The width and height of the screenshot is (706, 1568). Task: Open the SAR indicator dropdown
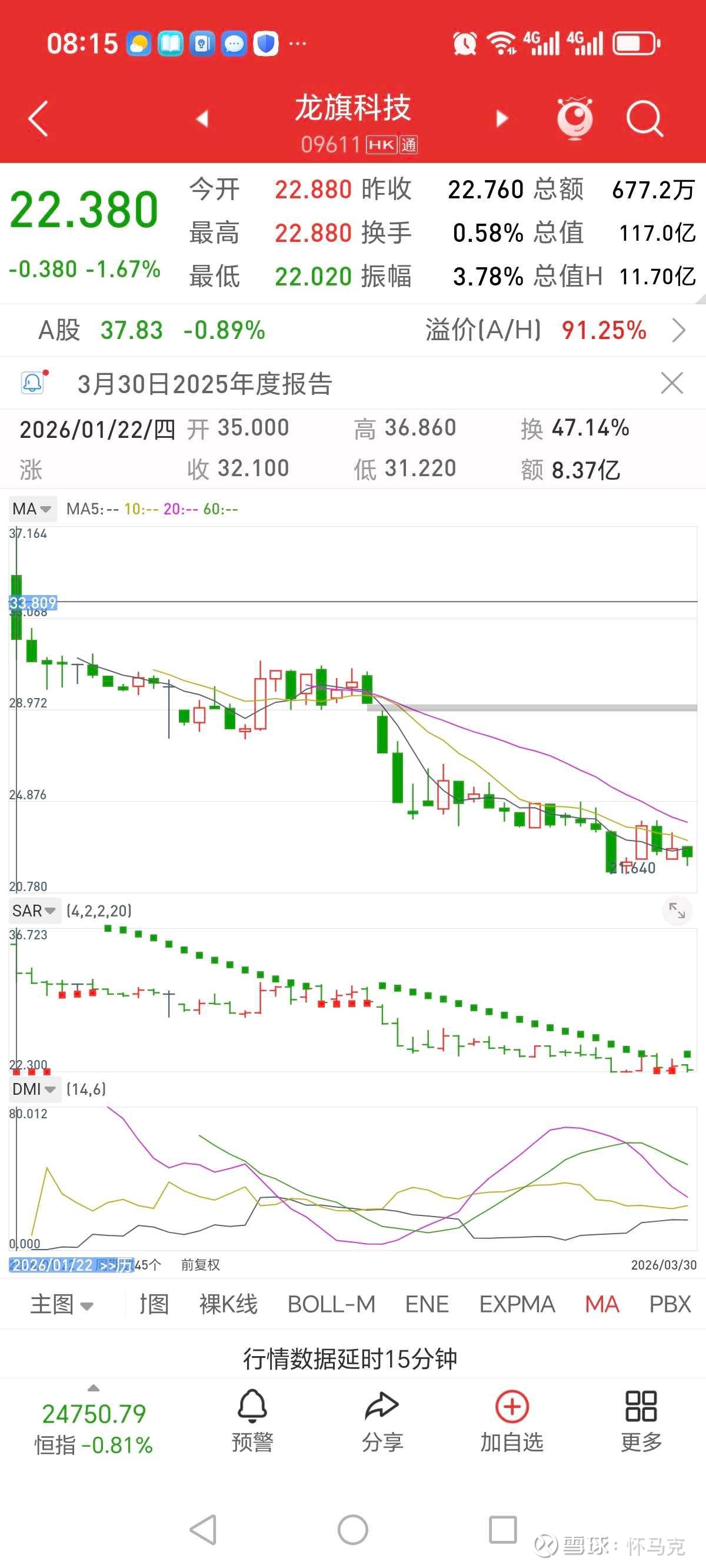coord(34,911)
